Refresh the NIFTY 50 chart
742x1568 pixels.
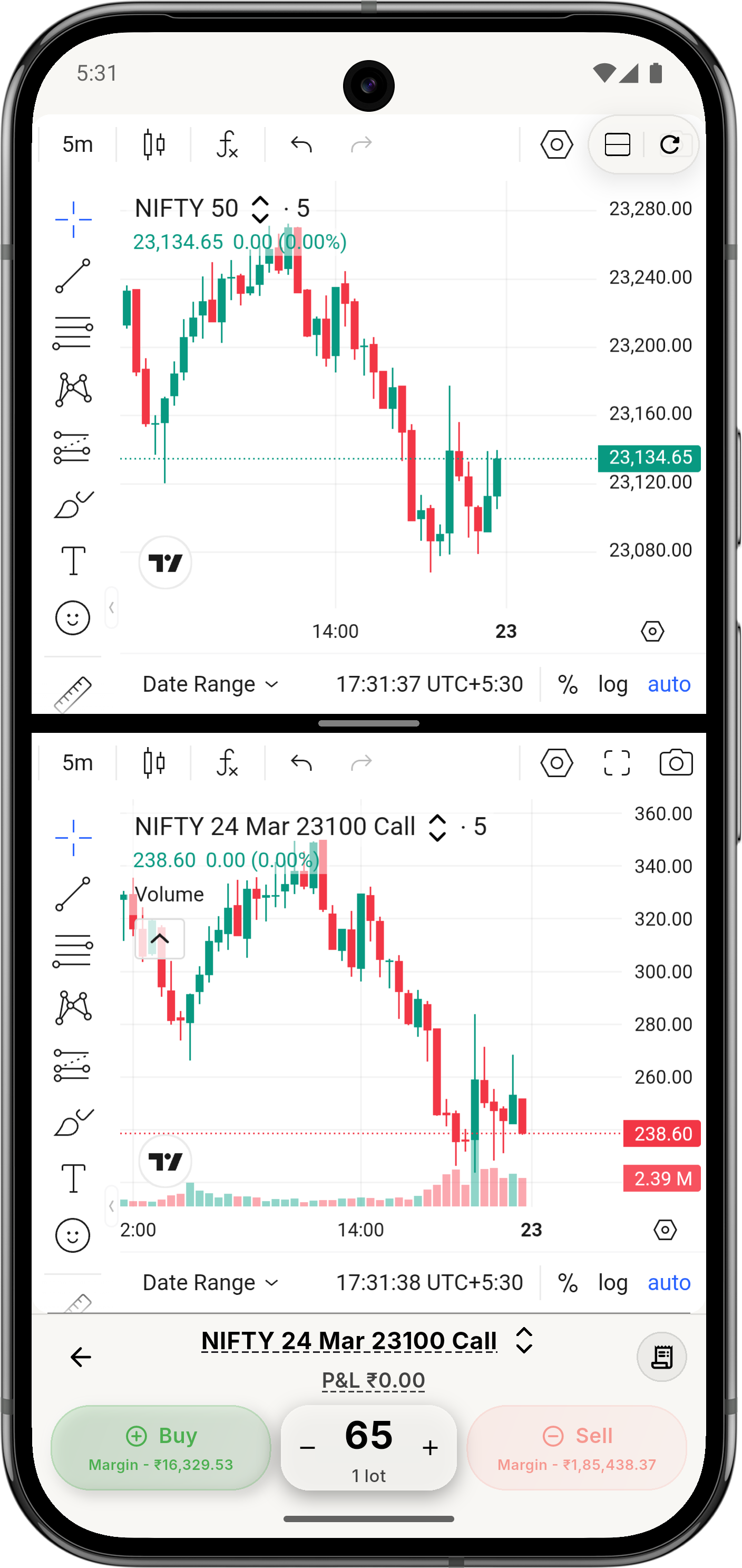[x=671, y=144]
